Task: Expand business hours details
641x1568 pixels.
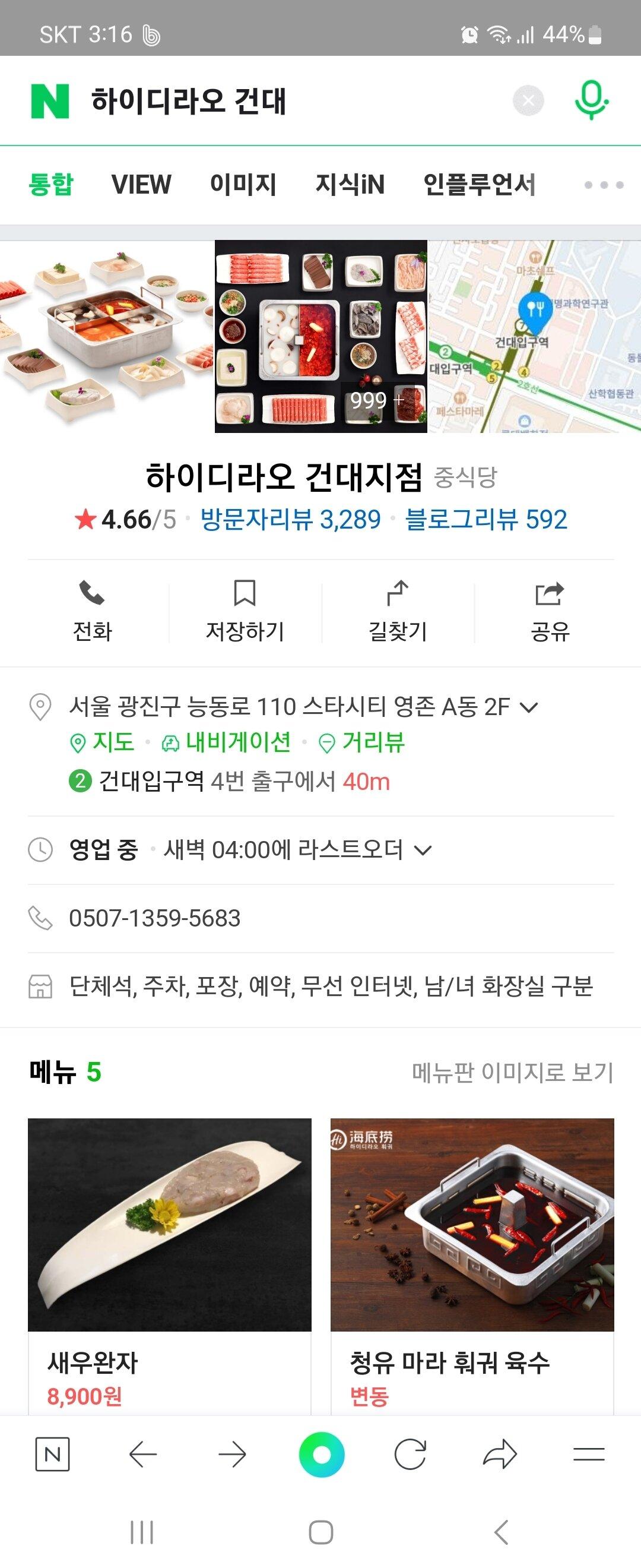Action: point(423,850)
